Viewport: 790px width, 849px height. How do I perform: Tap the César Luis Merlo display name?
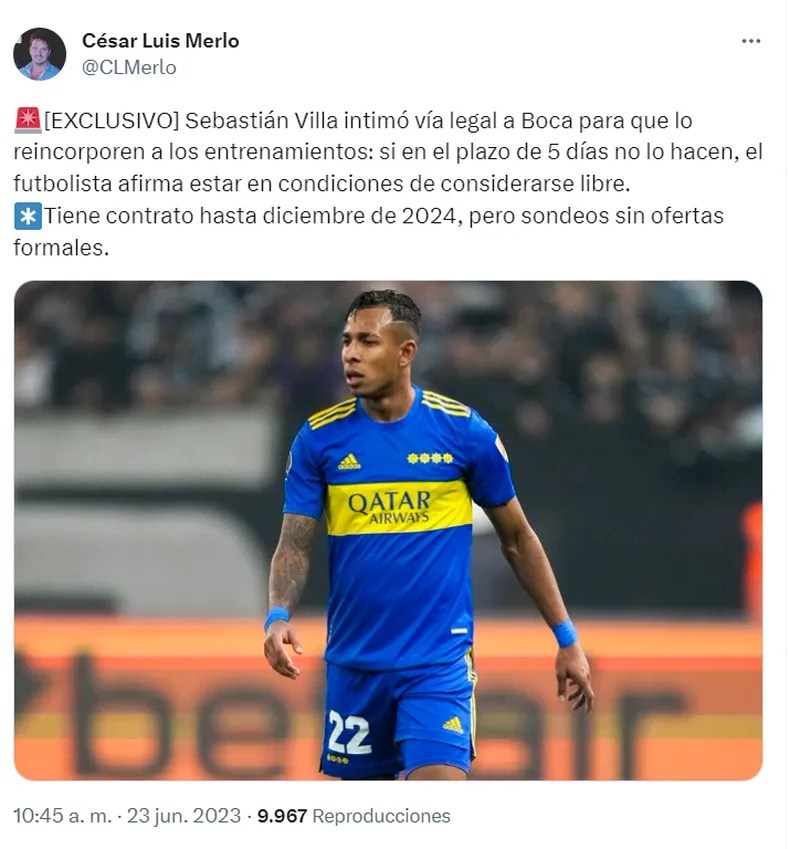point(160,41)
